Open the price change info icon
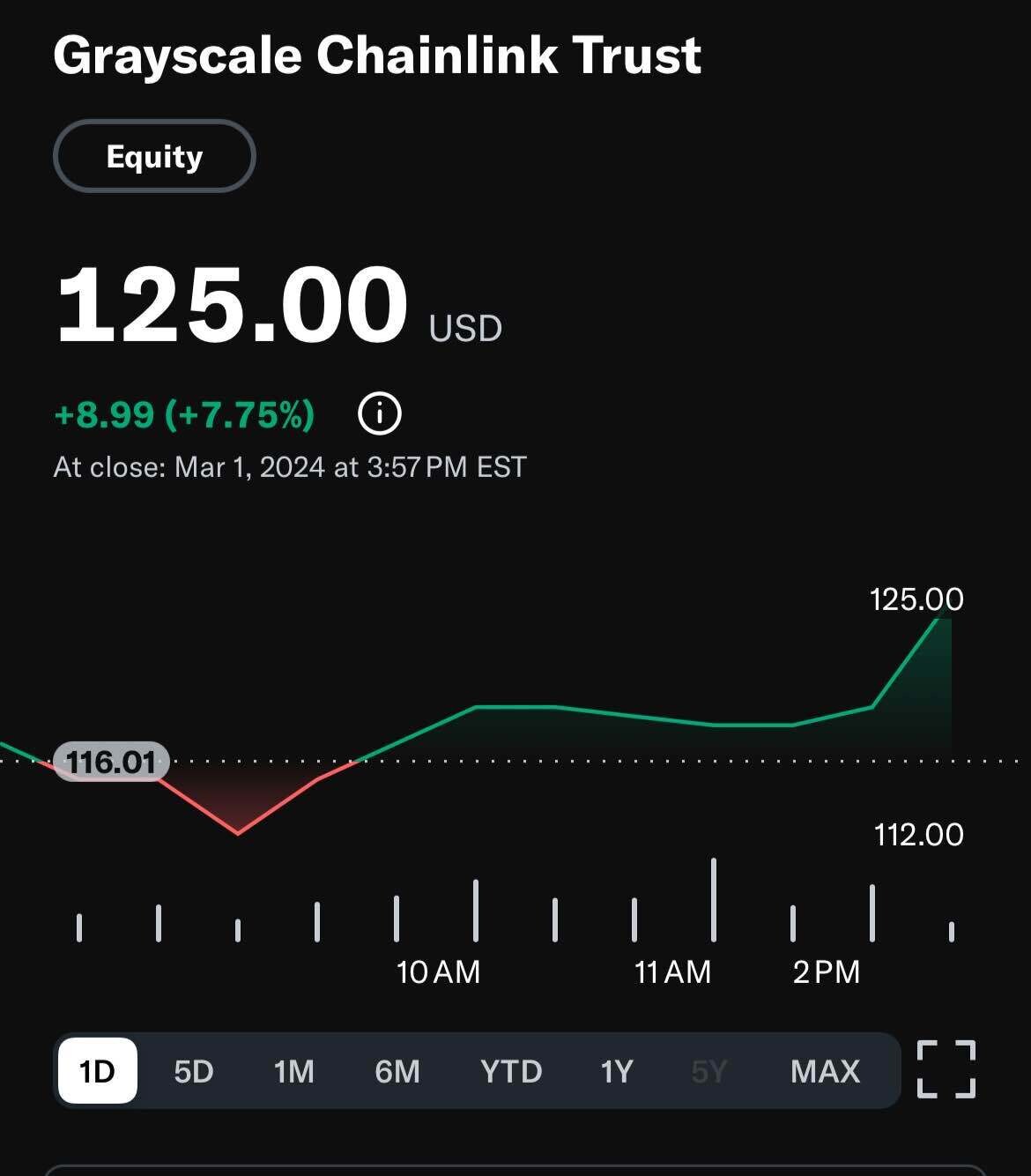The height and width of the screenshot is (1176, 1031). click(x=380, y=413)
